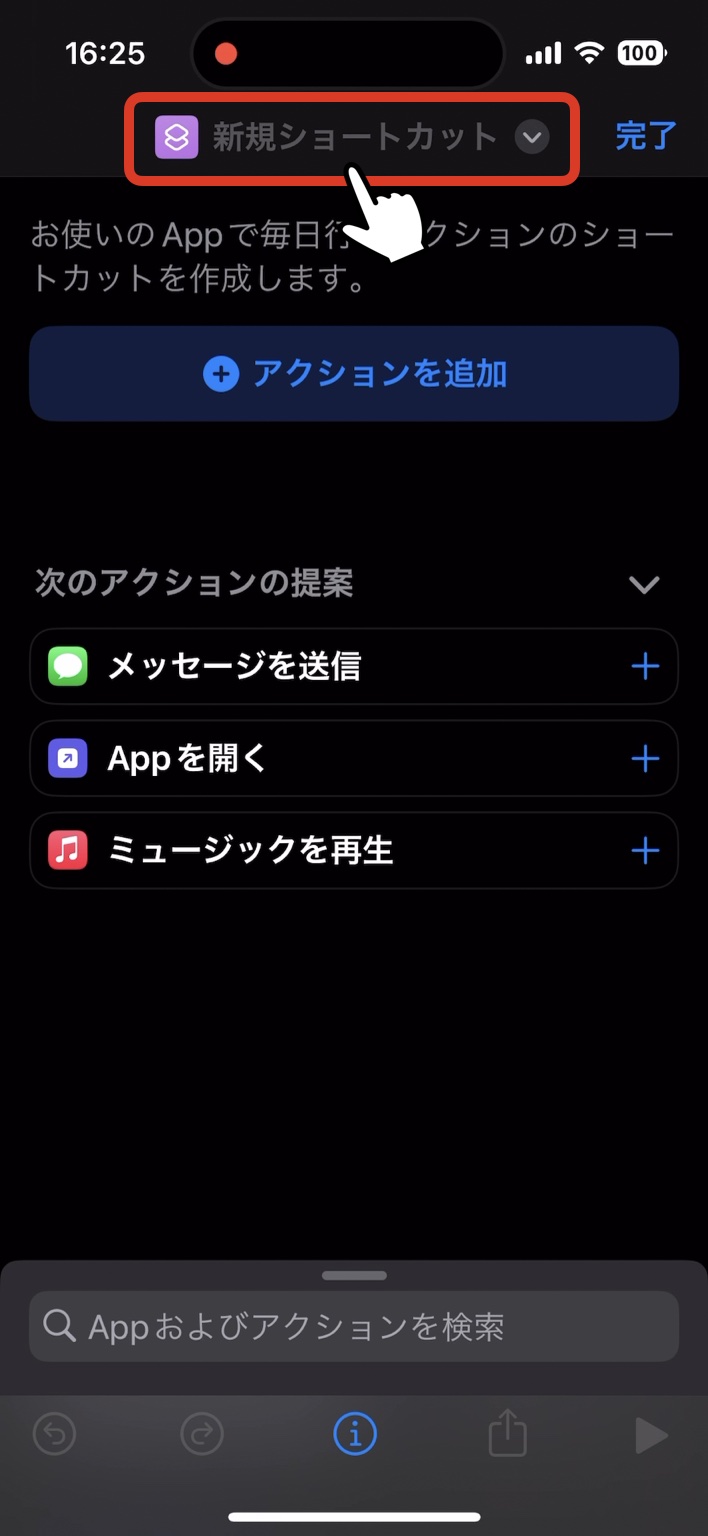Select the メッセージを送信 suggestion
Image resolution: width=708 pixels, height=1536 pixels.
pyautogui.click(x=354, y=666)
